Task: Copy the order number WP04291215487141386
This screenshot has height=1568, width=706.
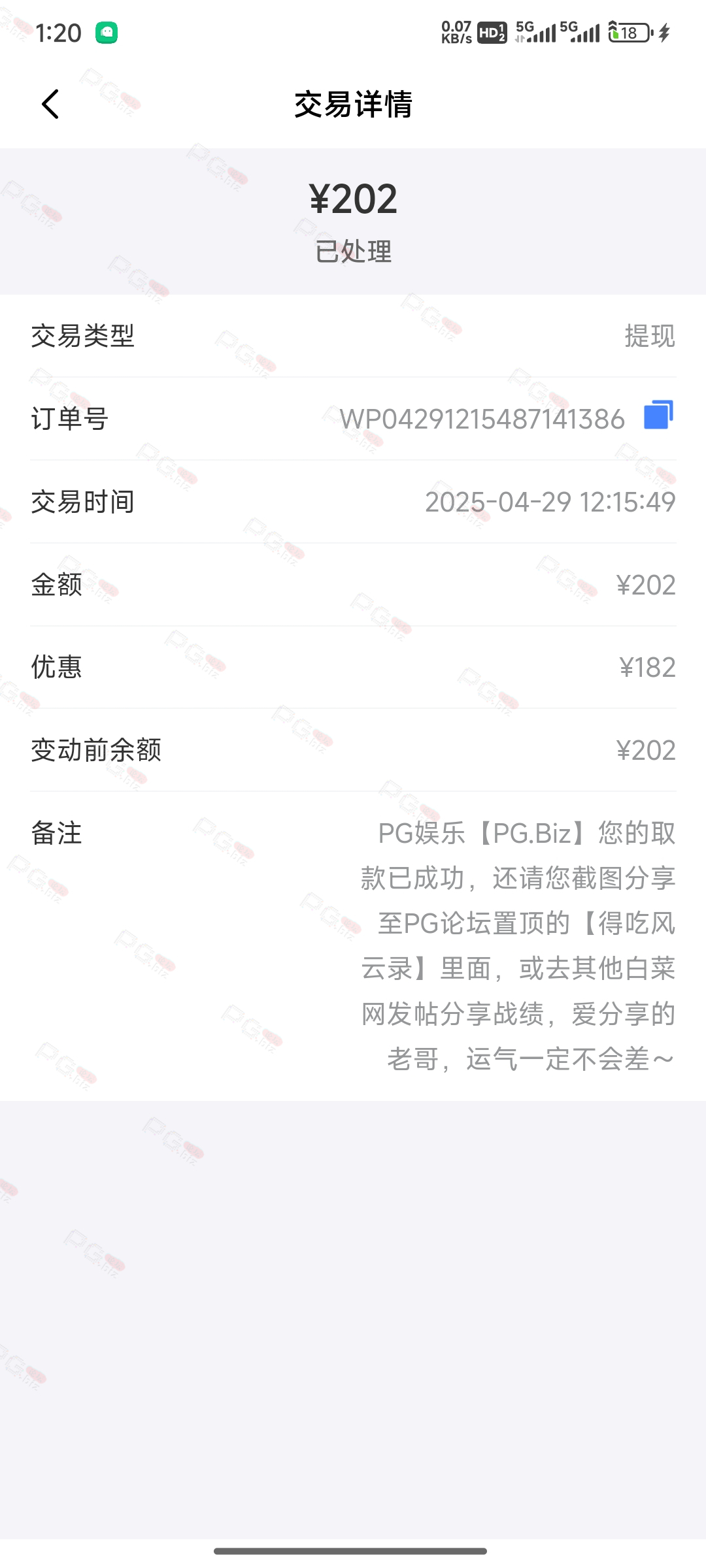Action: tap(658, 416)
